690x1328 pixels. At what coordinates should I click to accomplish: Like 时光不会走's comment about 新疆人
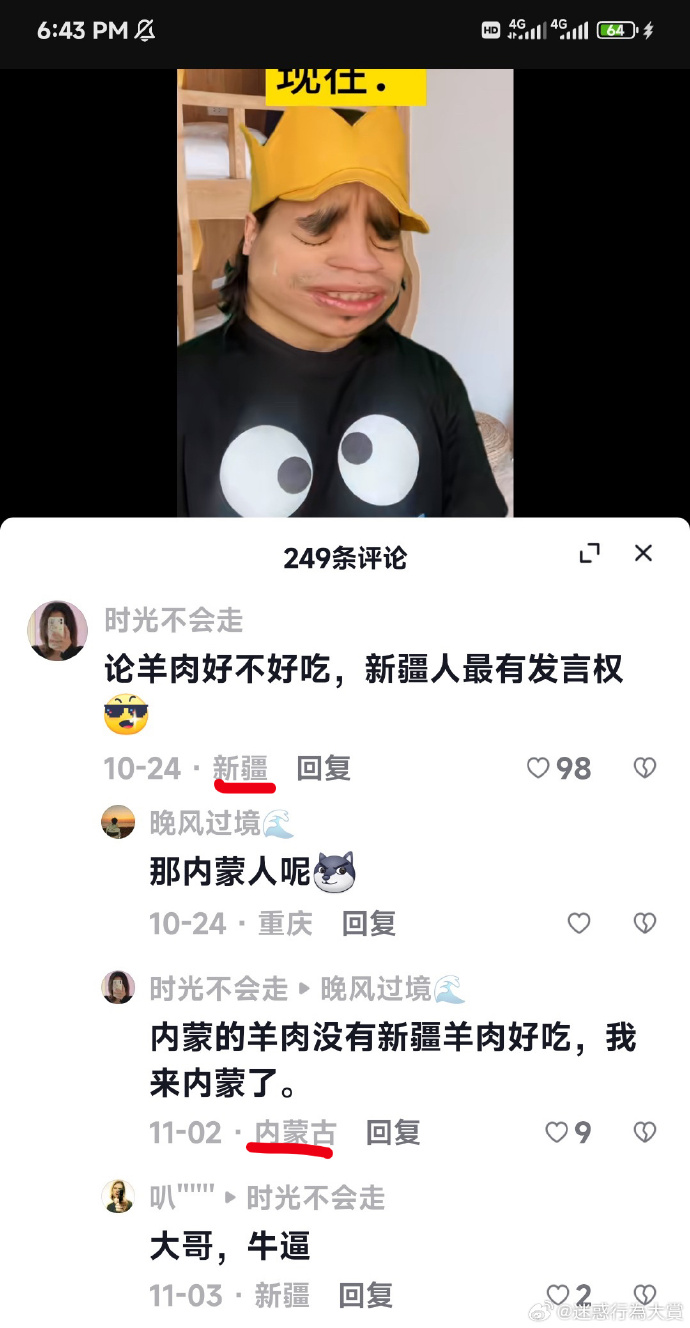coord(539,768)
